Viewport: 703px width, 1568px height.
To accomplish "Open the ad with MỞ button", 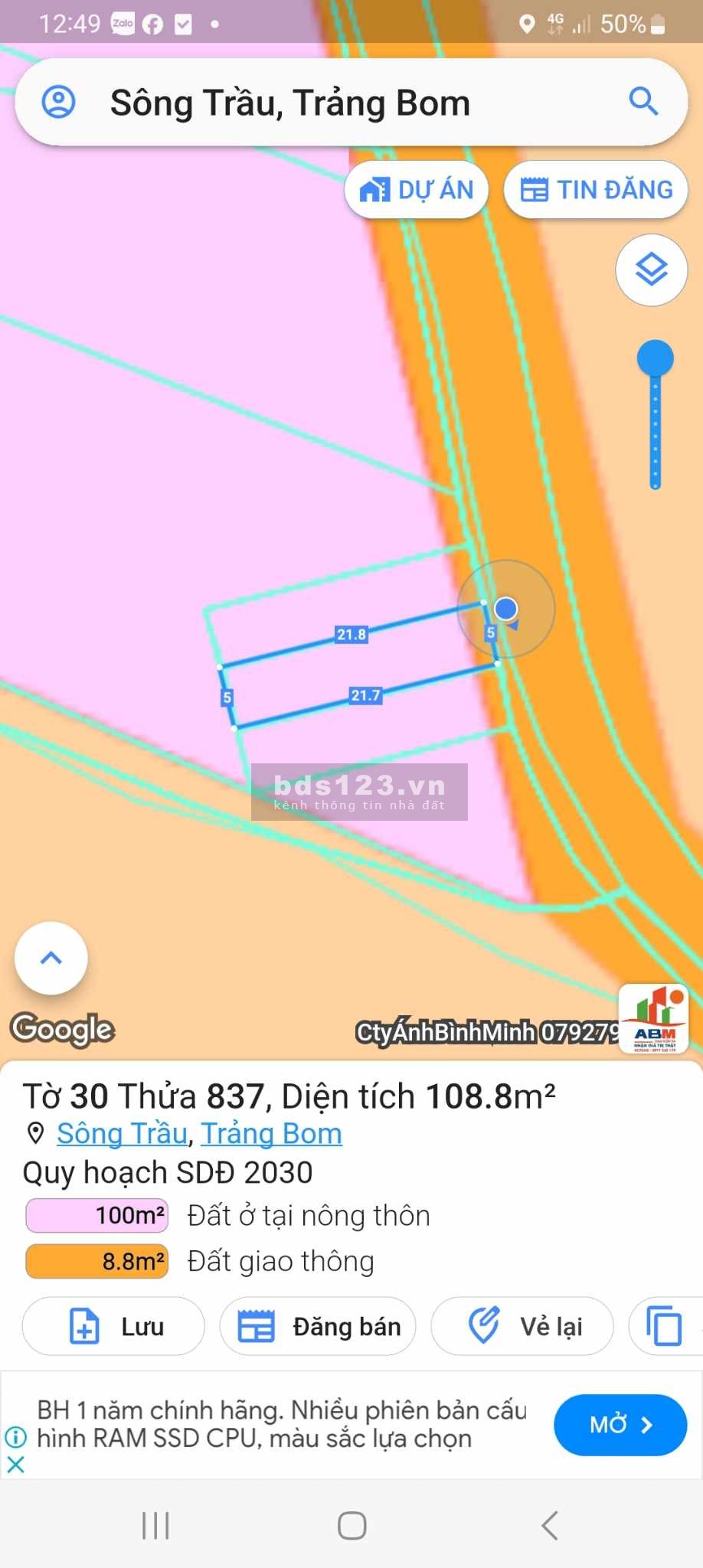I will tap(620, 1425).
